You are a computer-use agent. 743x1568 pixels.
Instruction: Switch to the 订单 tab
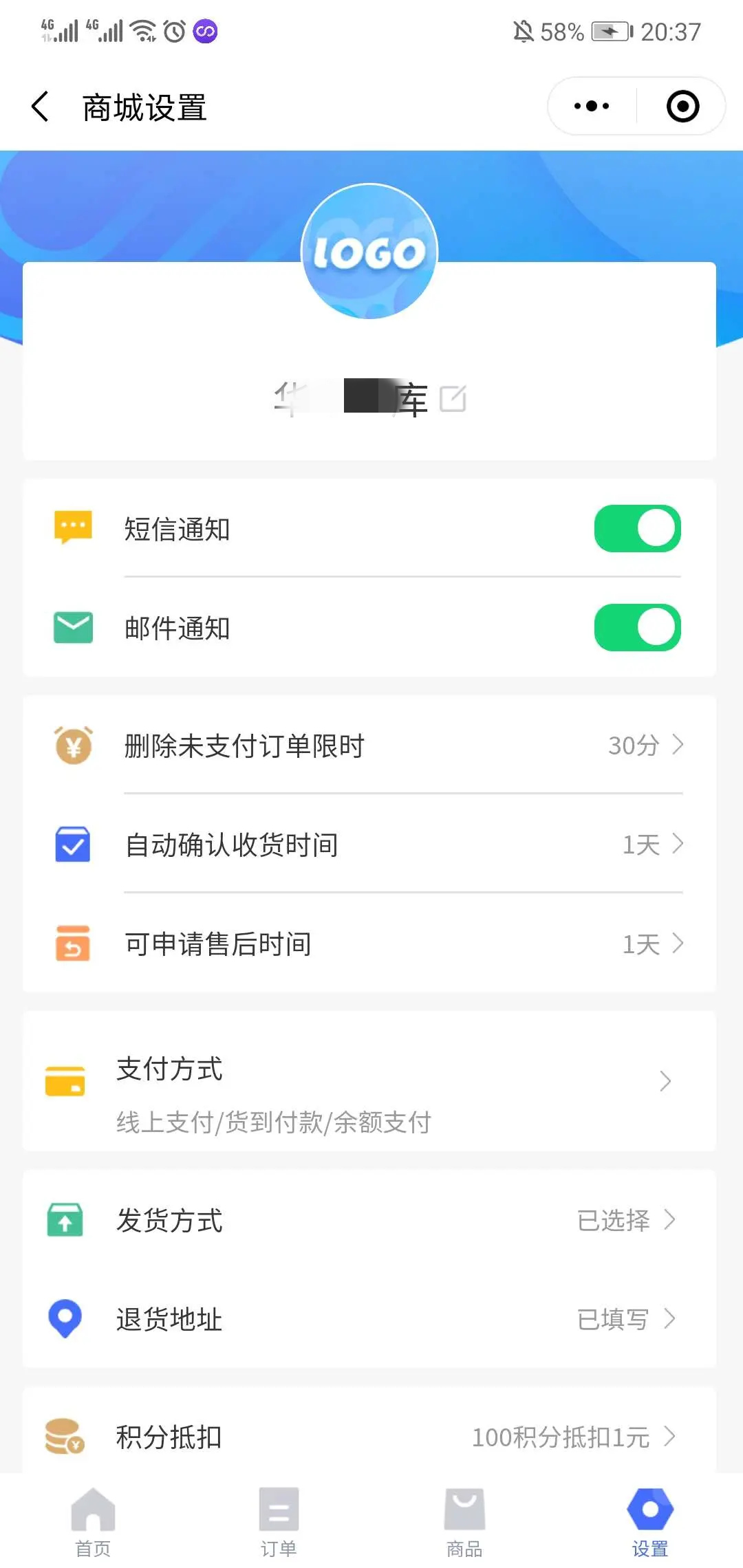[279, 1521]
